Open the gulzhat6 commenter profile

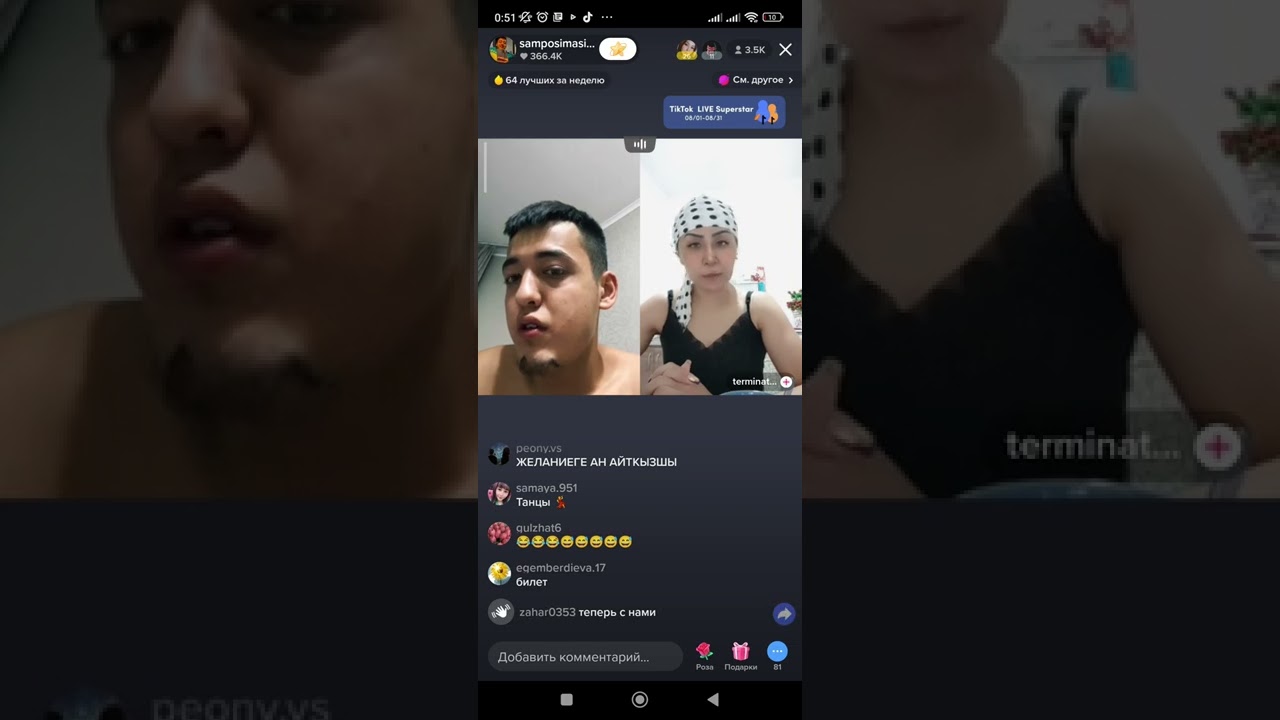tap(499, 534)
